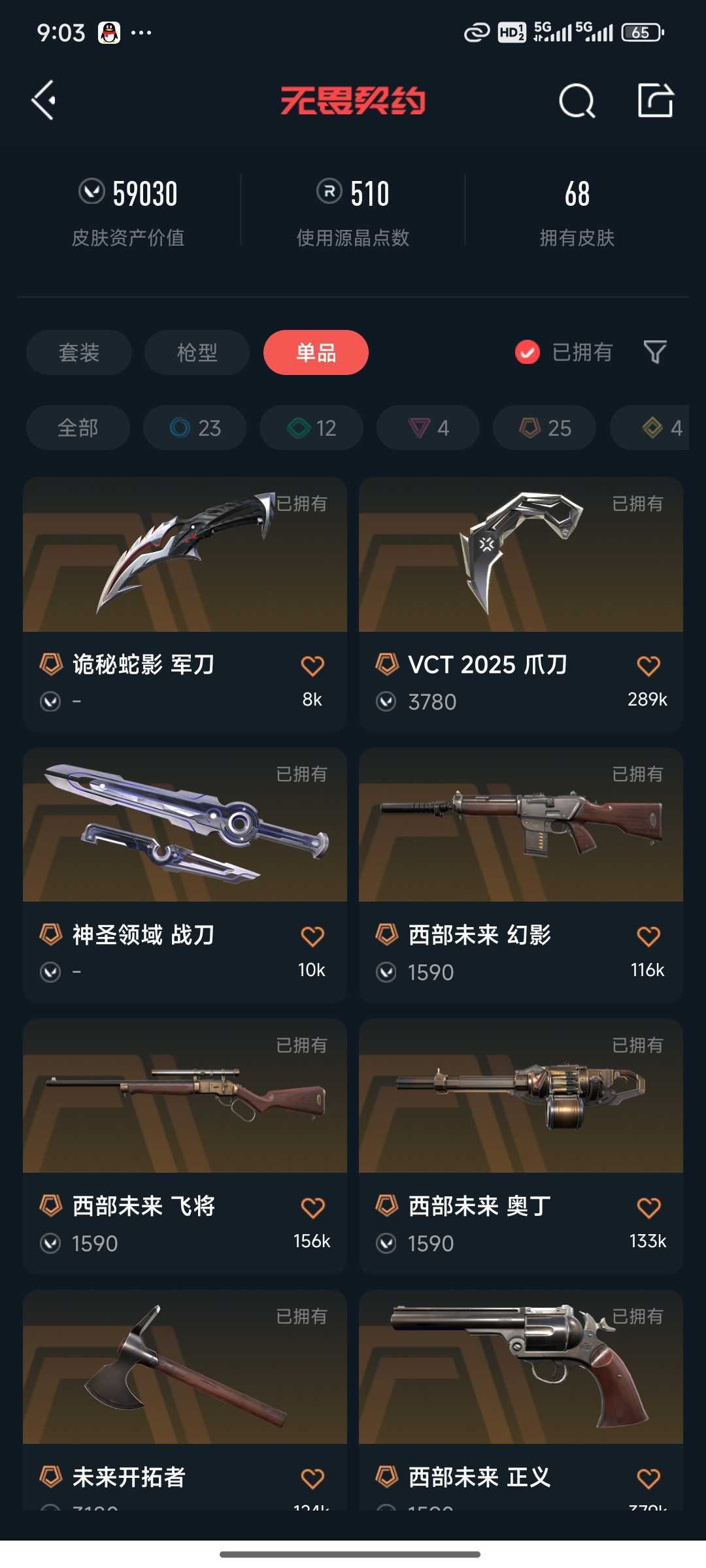706x1568 pixels.
Task: Tap the share icon in the header
Action: pos(656,101)
